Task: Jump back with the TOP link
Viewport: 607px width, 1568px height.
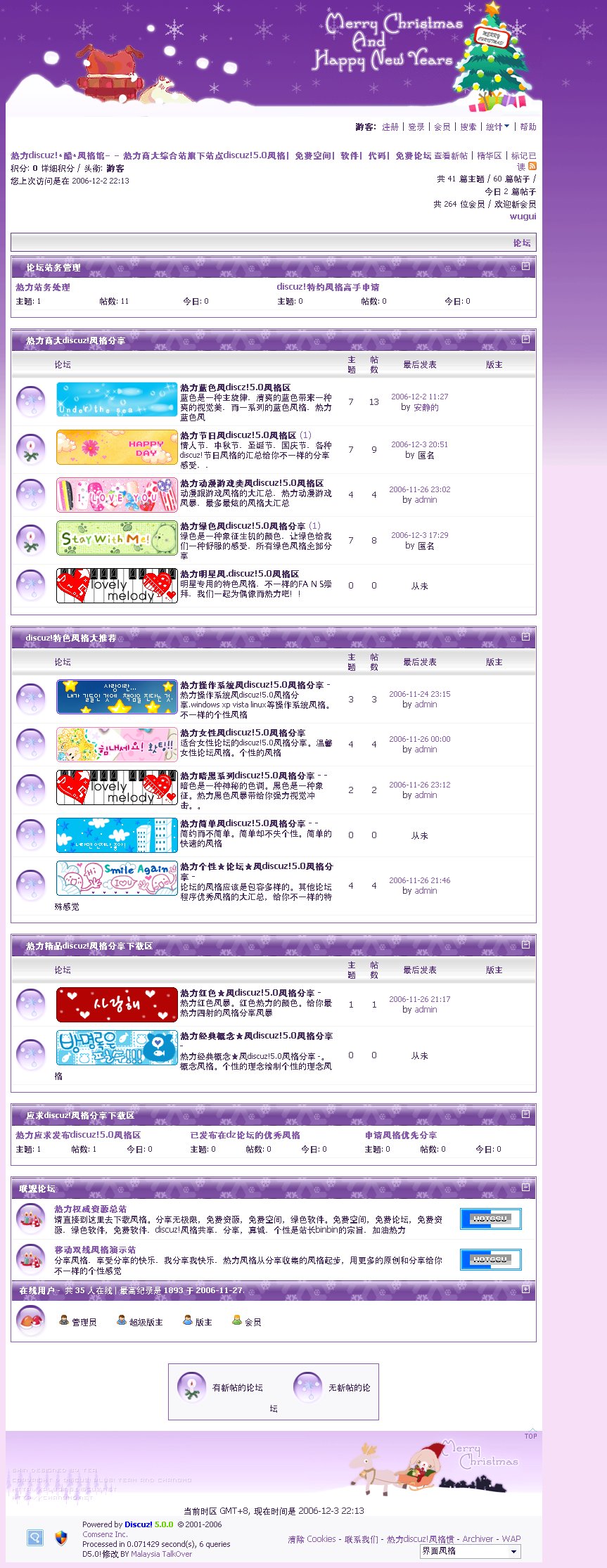Action: pos(530,1436)
